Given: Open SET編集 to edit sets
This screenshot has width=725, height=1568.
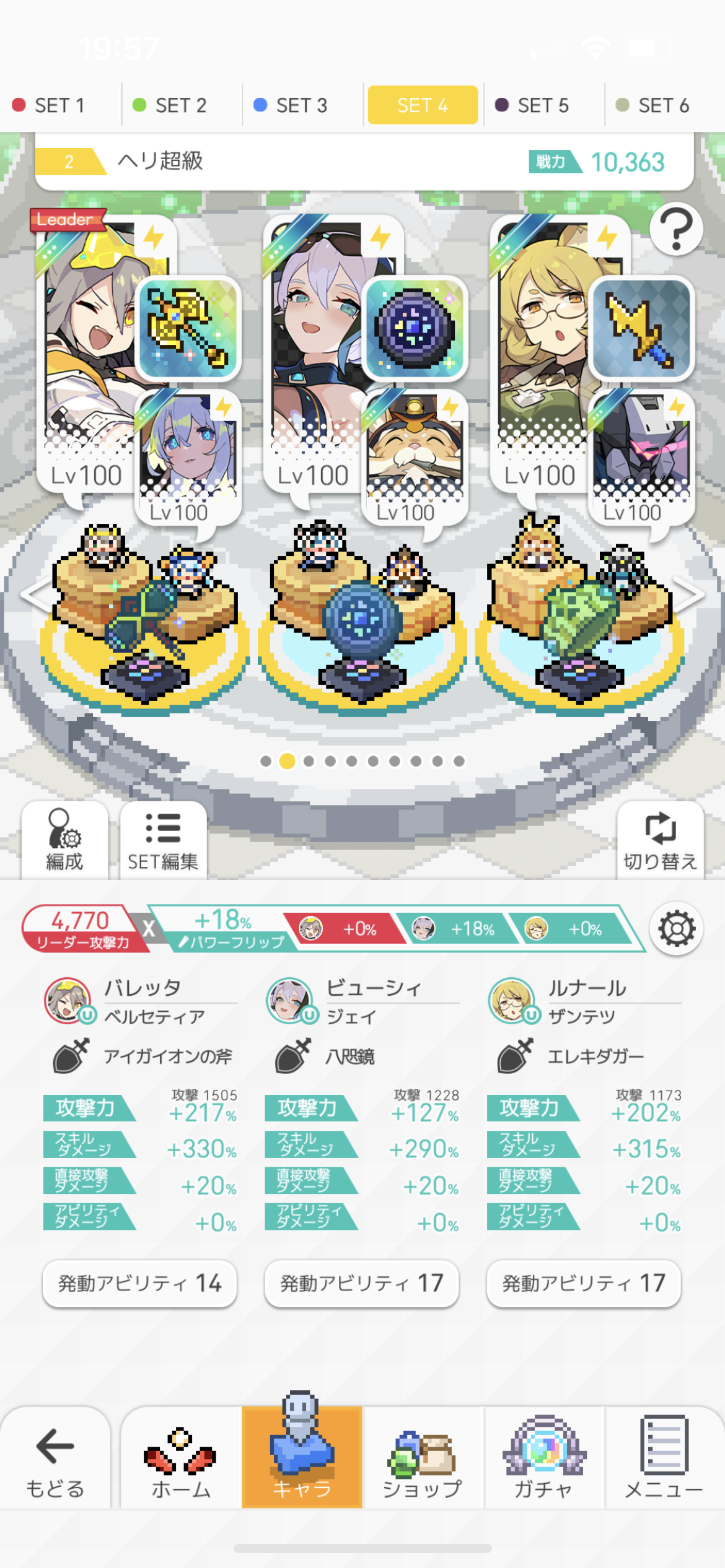Looking at the screenshot, I should [x=163, y=840].
